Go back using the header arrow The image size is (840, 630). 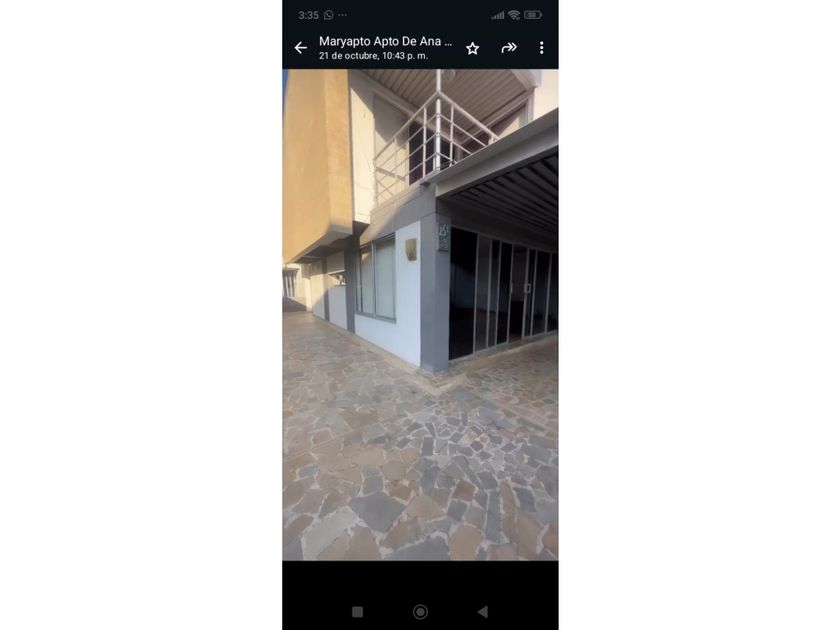point(301,48)
